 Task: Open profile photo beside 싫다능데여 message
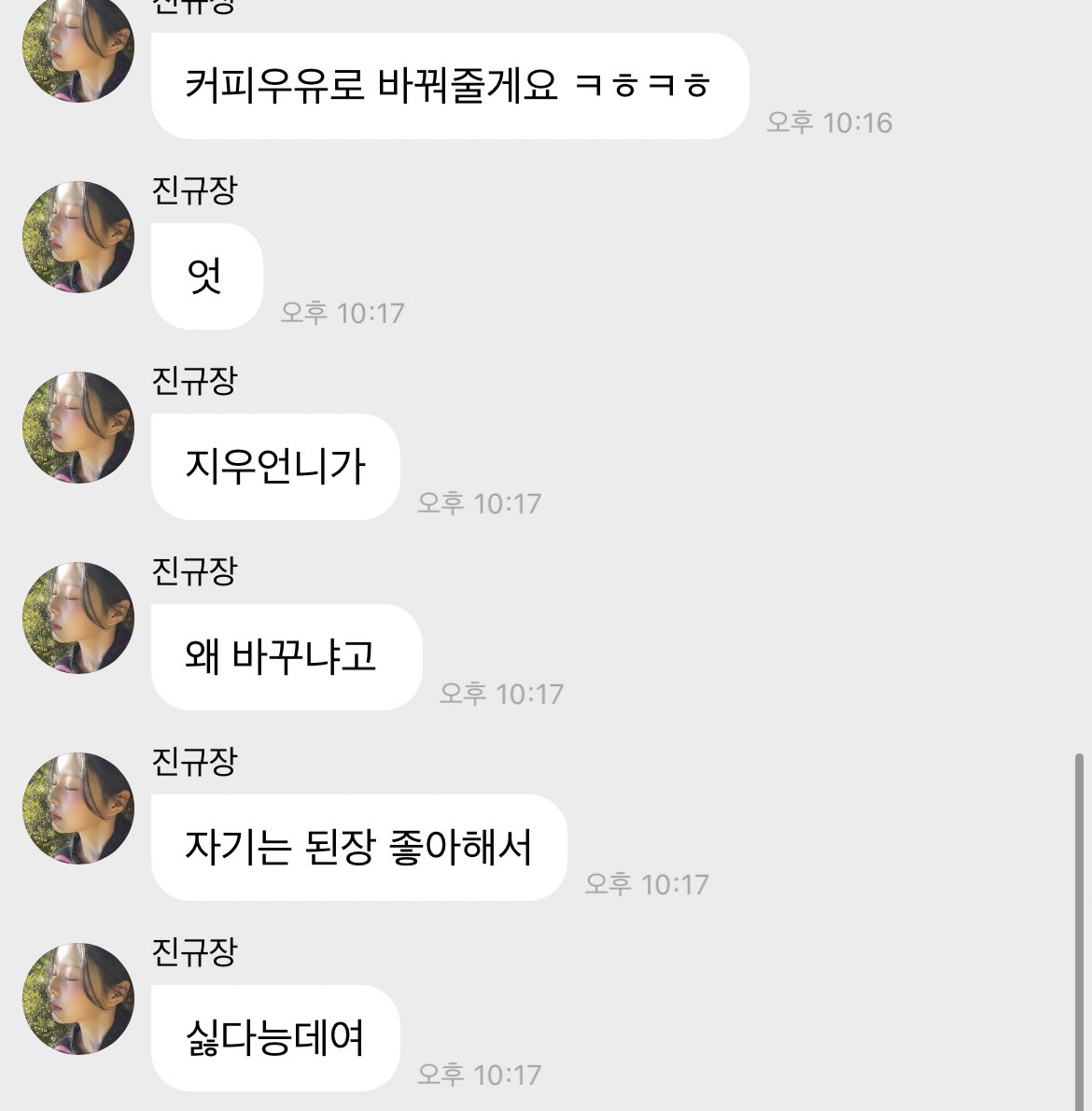(78, 998)
